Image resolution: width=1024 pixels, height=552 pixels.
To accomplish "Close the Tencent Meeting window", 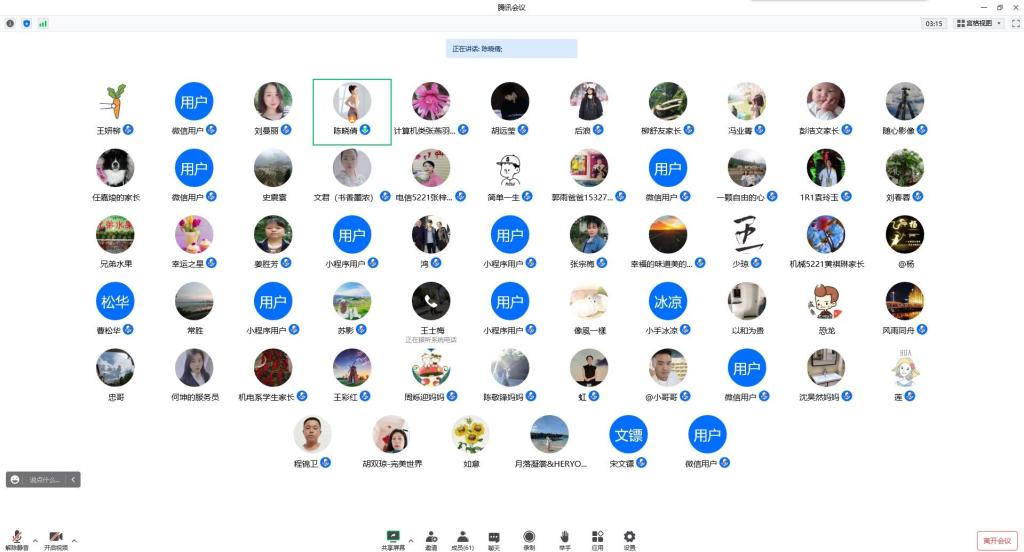I will (1015, 7).
